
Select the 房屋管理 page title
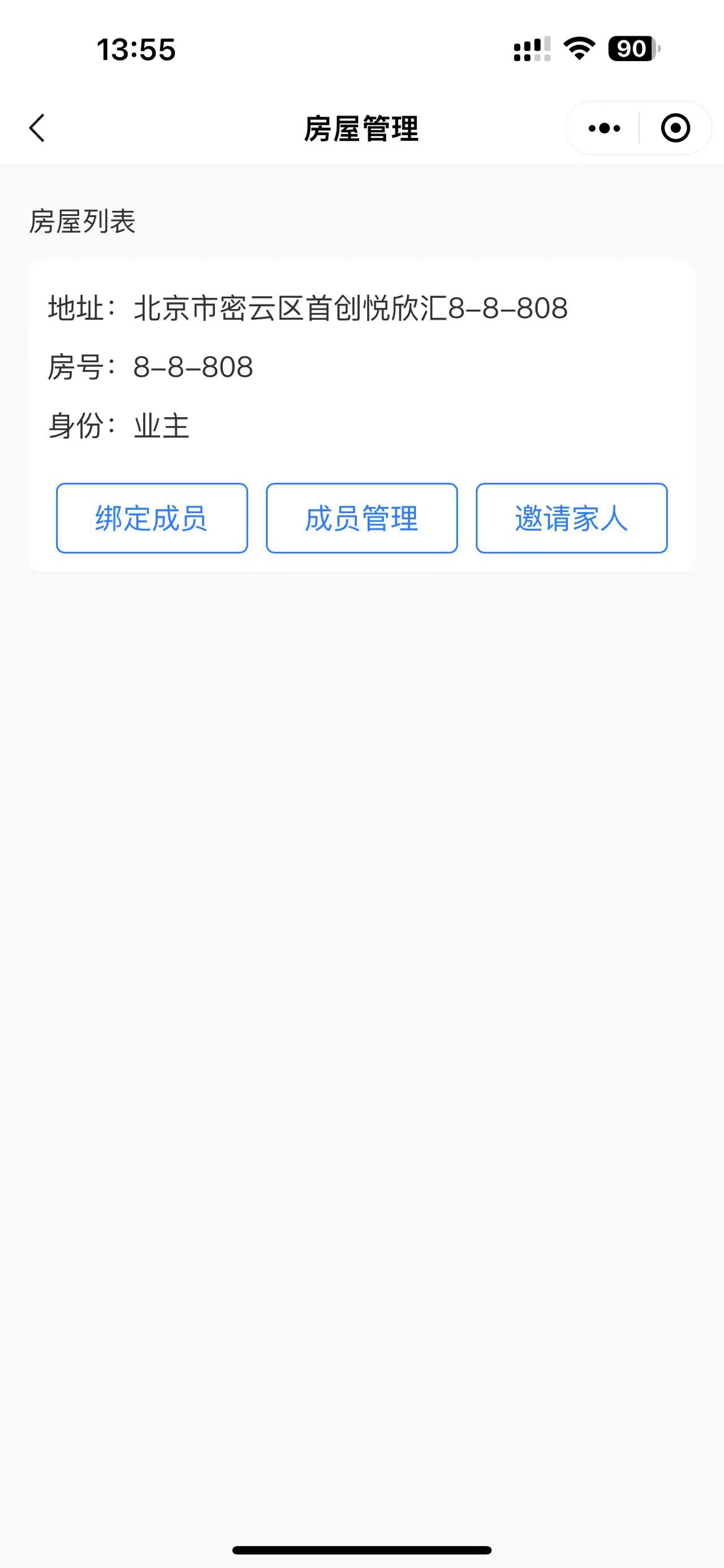point(361,128)
